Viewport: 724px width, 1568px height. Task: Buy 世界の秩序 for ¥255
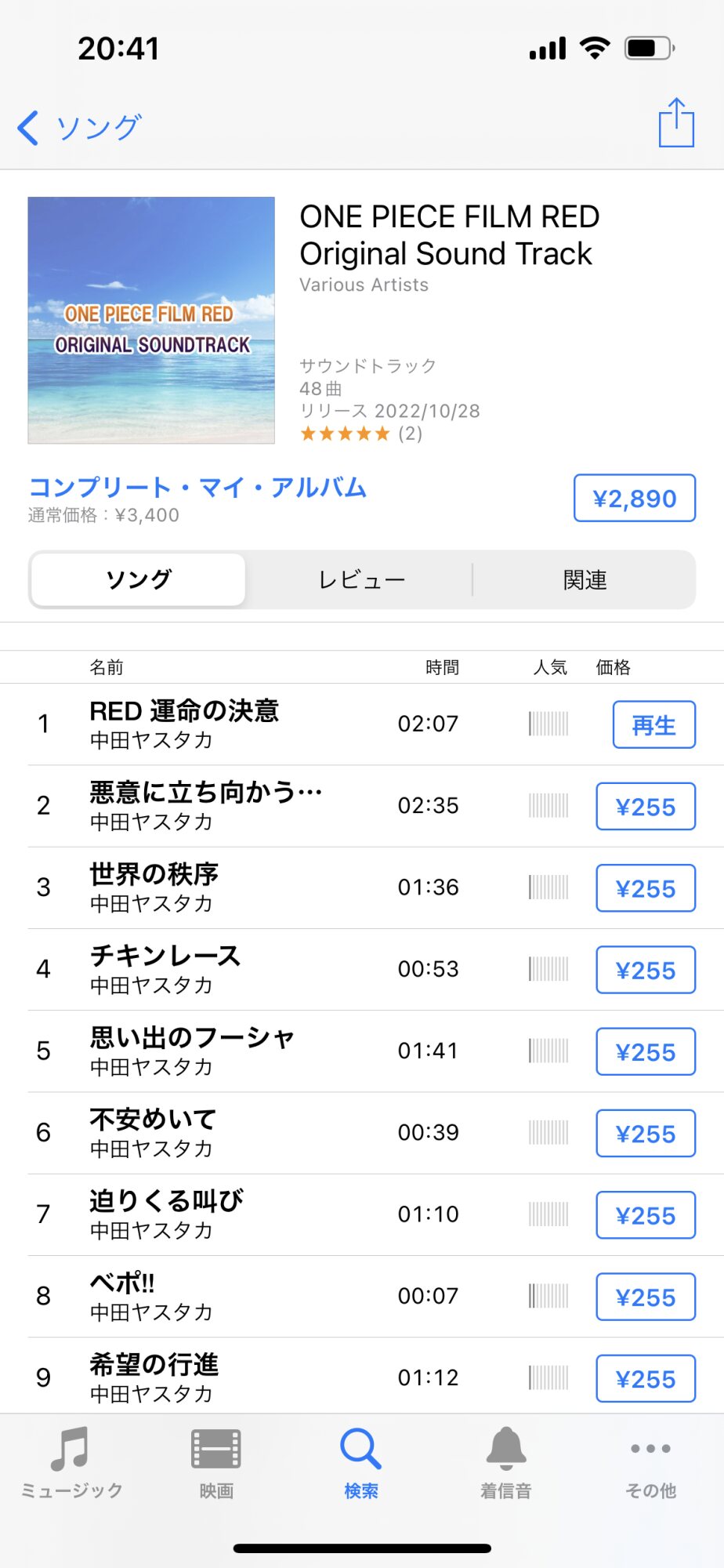pos(646,888)
